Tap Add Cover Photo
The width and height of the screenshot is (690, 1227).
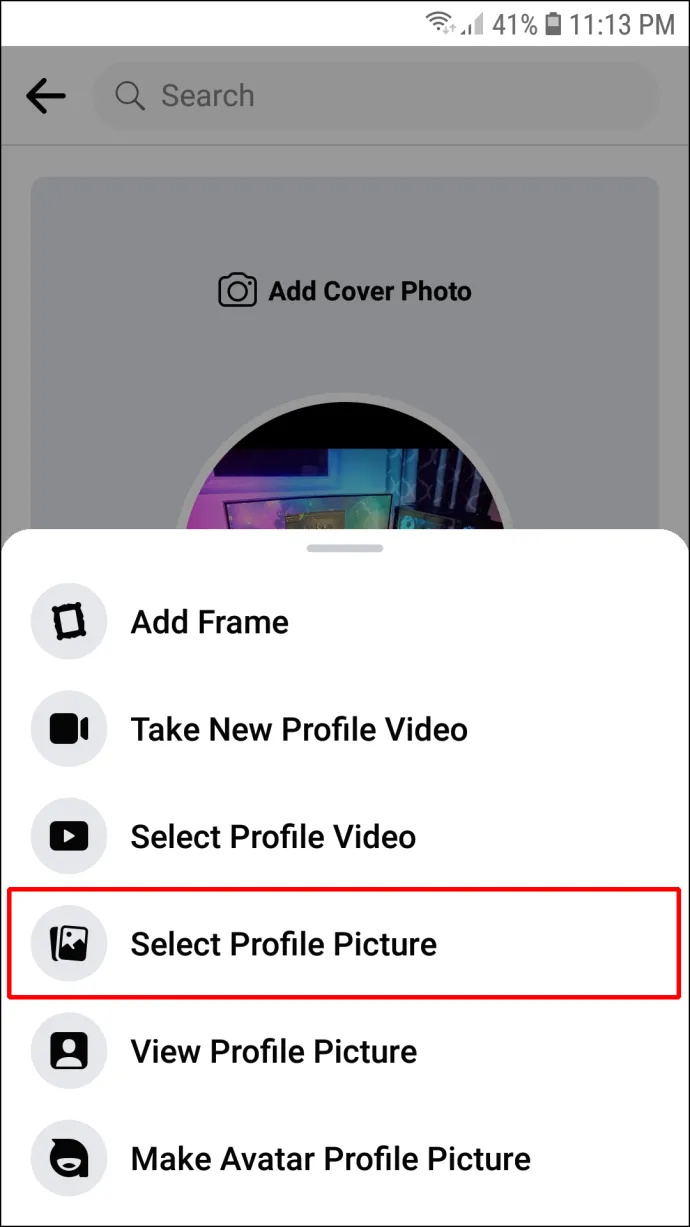(x=345, y=291)
